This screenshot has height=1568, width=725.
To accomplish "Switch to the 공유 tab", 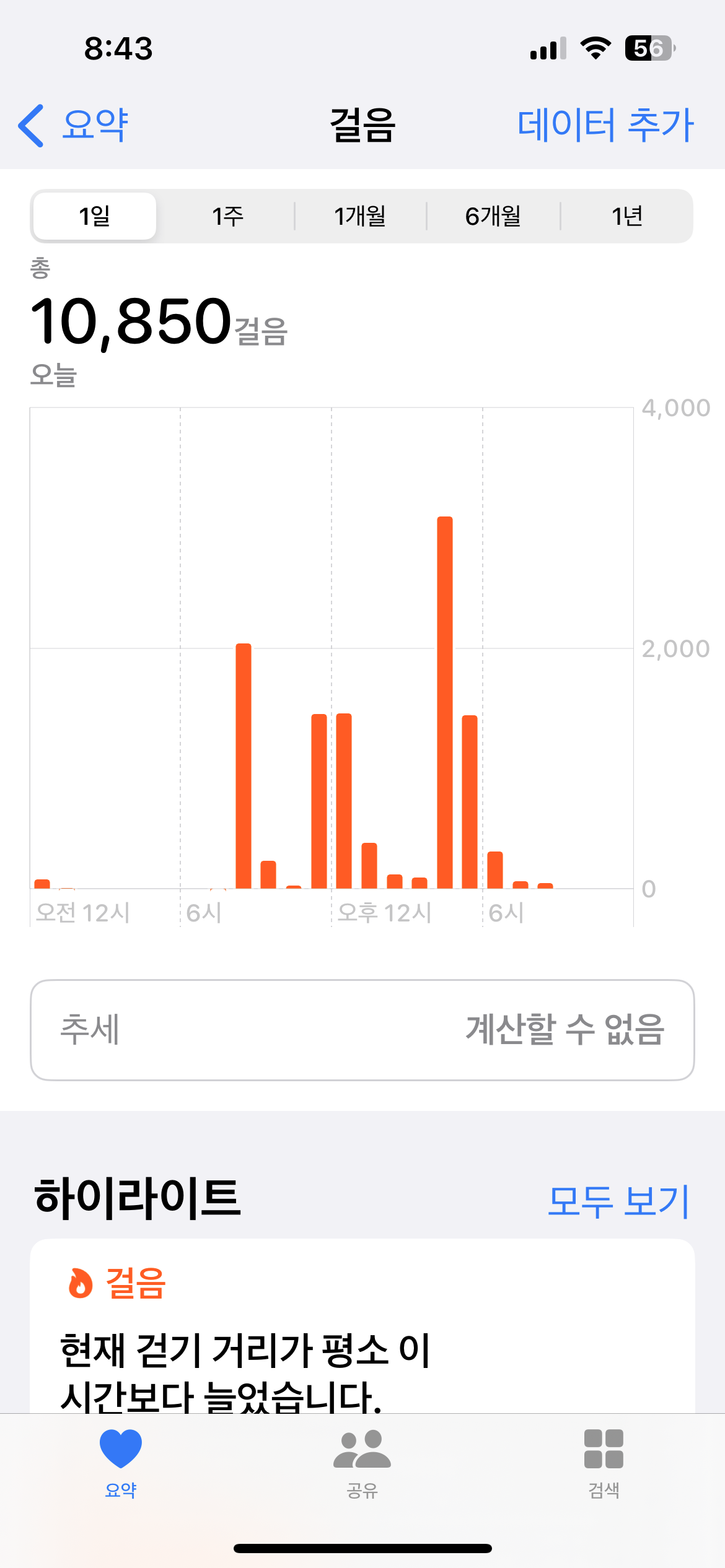I will tap(362, 1463).
